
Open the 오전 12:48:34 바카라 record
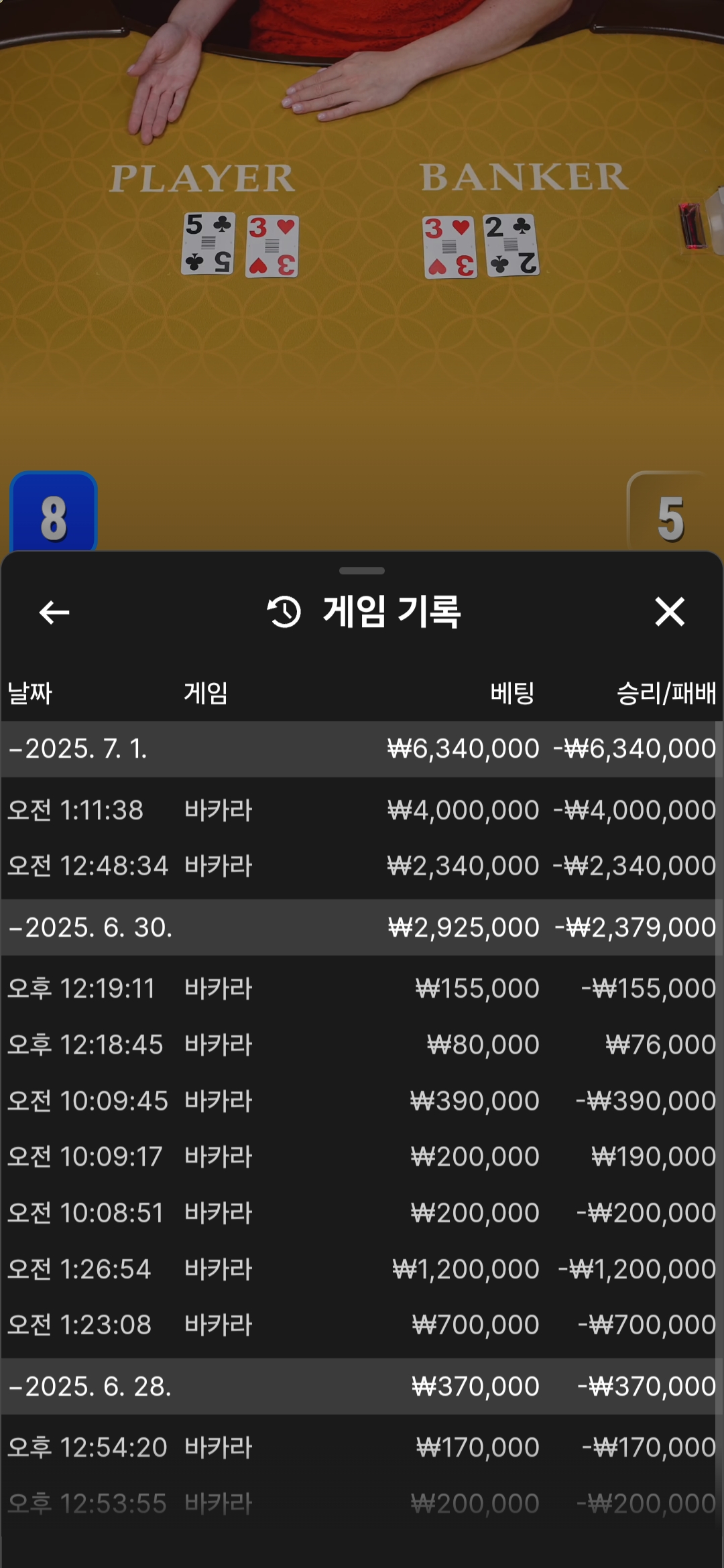pyautogui.click(x=359, y=866)
